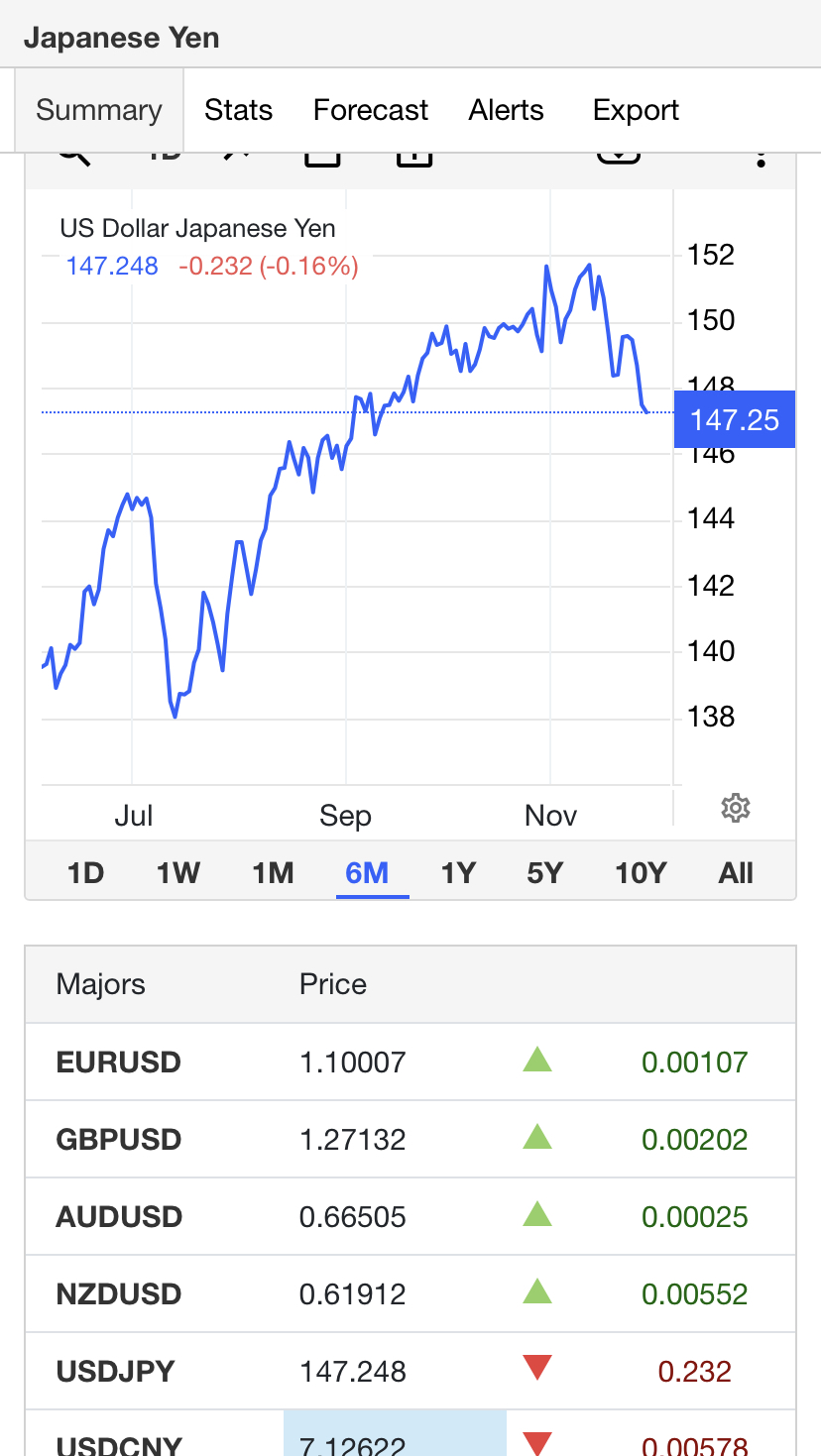
Task: Open chart settings gear
Action: point(735,809)
